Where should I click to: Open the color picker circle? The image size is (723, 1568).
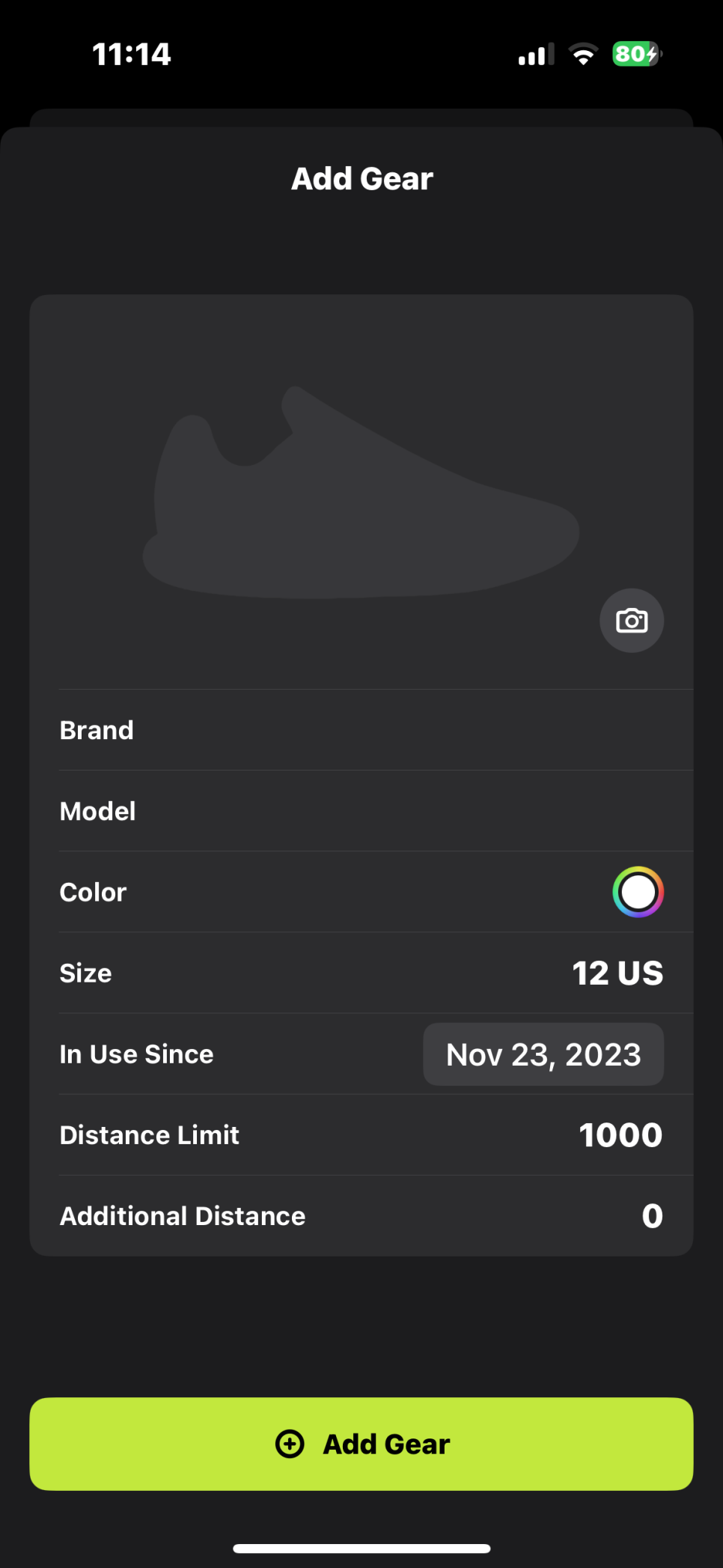click(638, 892)
